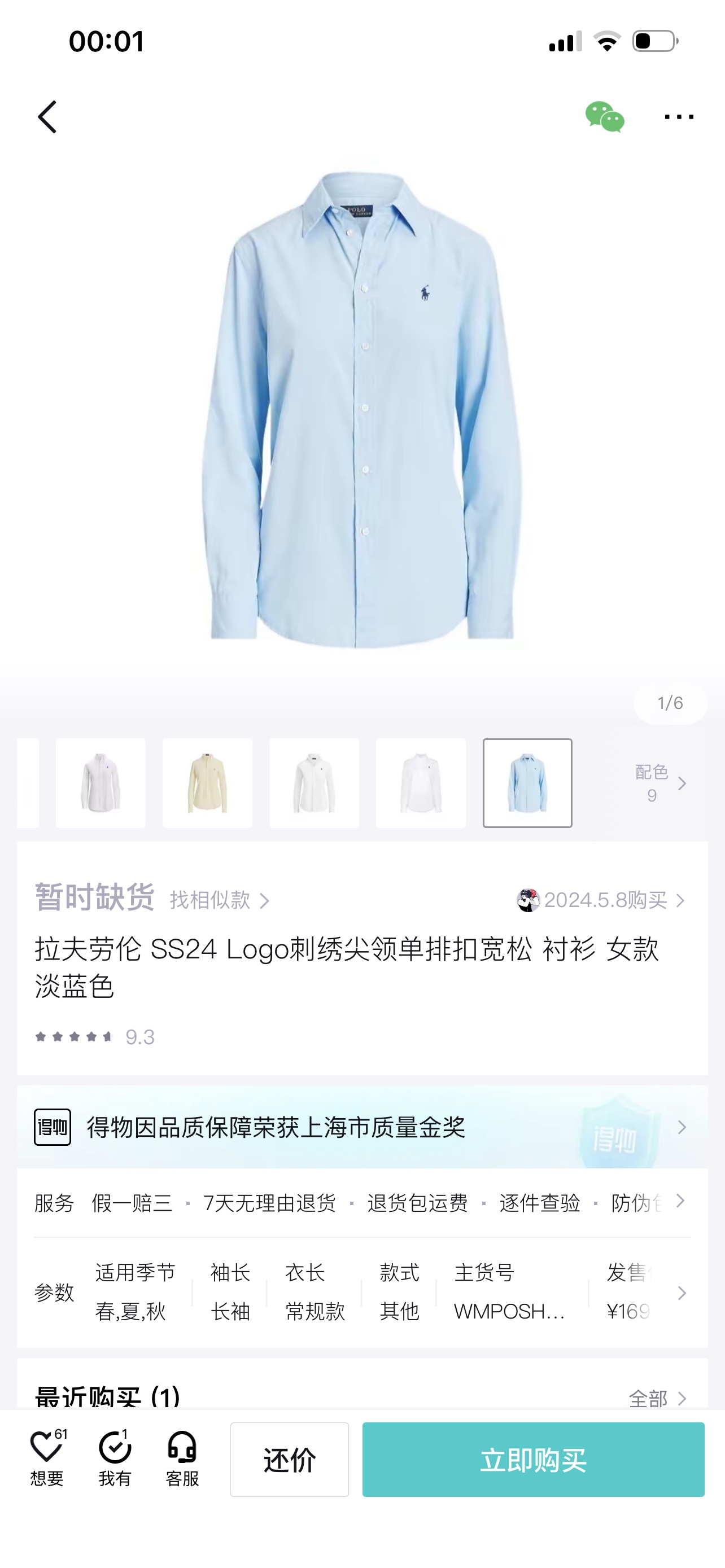The height and width of the screenshot is (1568, 725).
Task: Open the main blue shirt product image
Action: (x=363, y=408)
